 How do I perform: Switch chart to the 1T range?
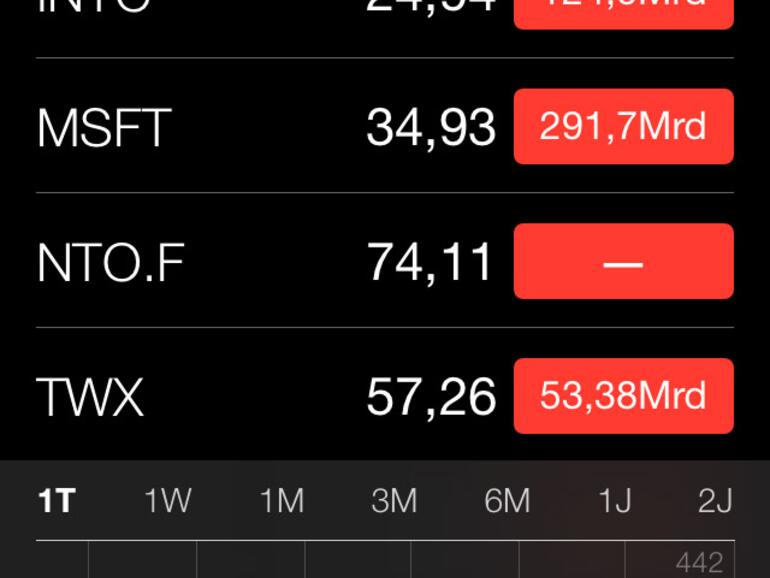pos(57,501)
